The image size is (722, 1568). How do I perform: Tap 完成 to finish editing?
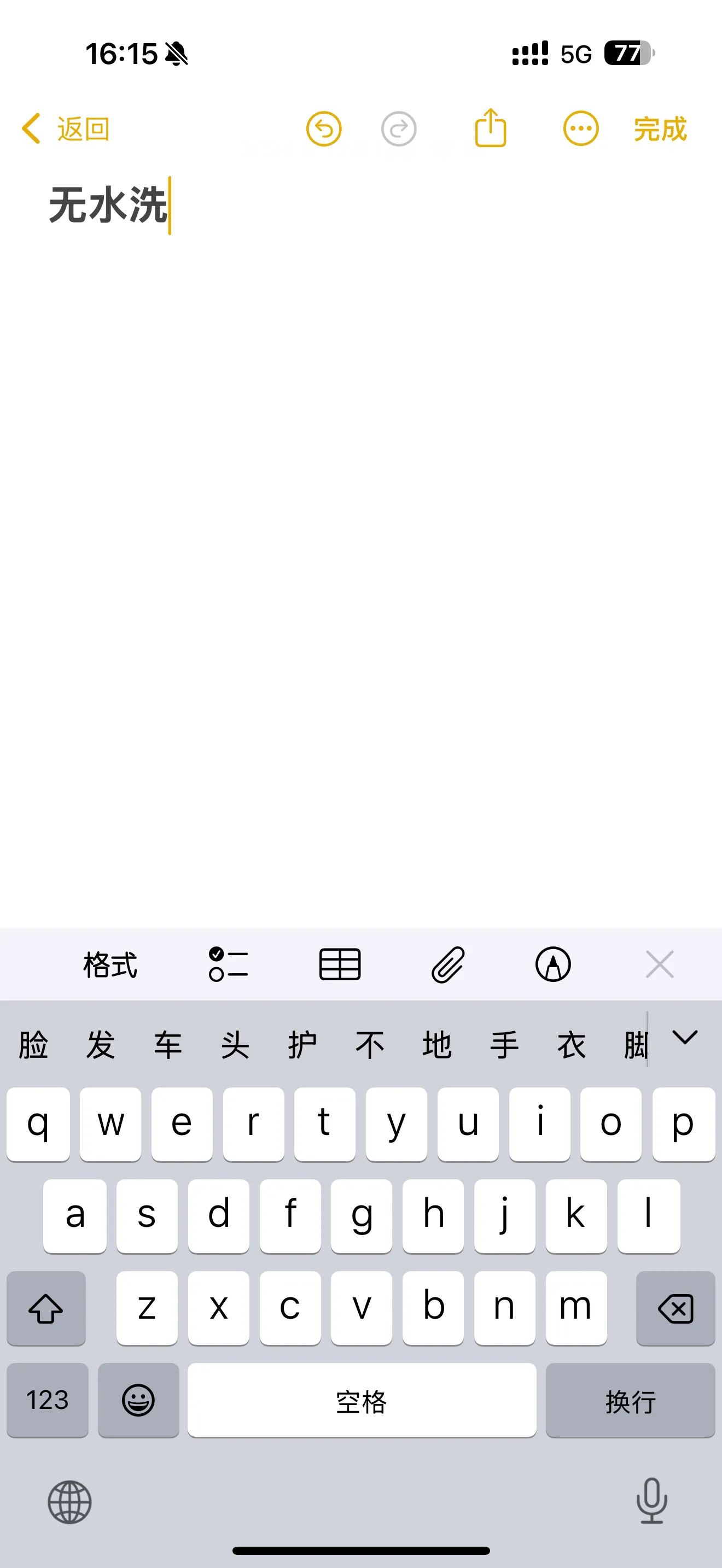coord(660,128)
